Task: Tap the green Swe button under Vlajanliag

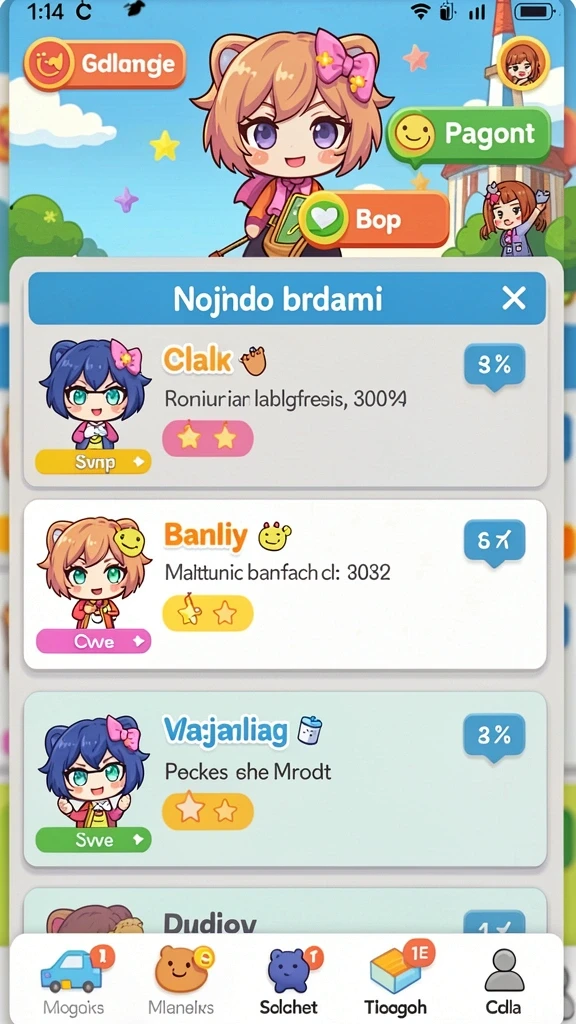Action: 93,840
